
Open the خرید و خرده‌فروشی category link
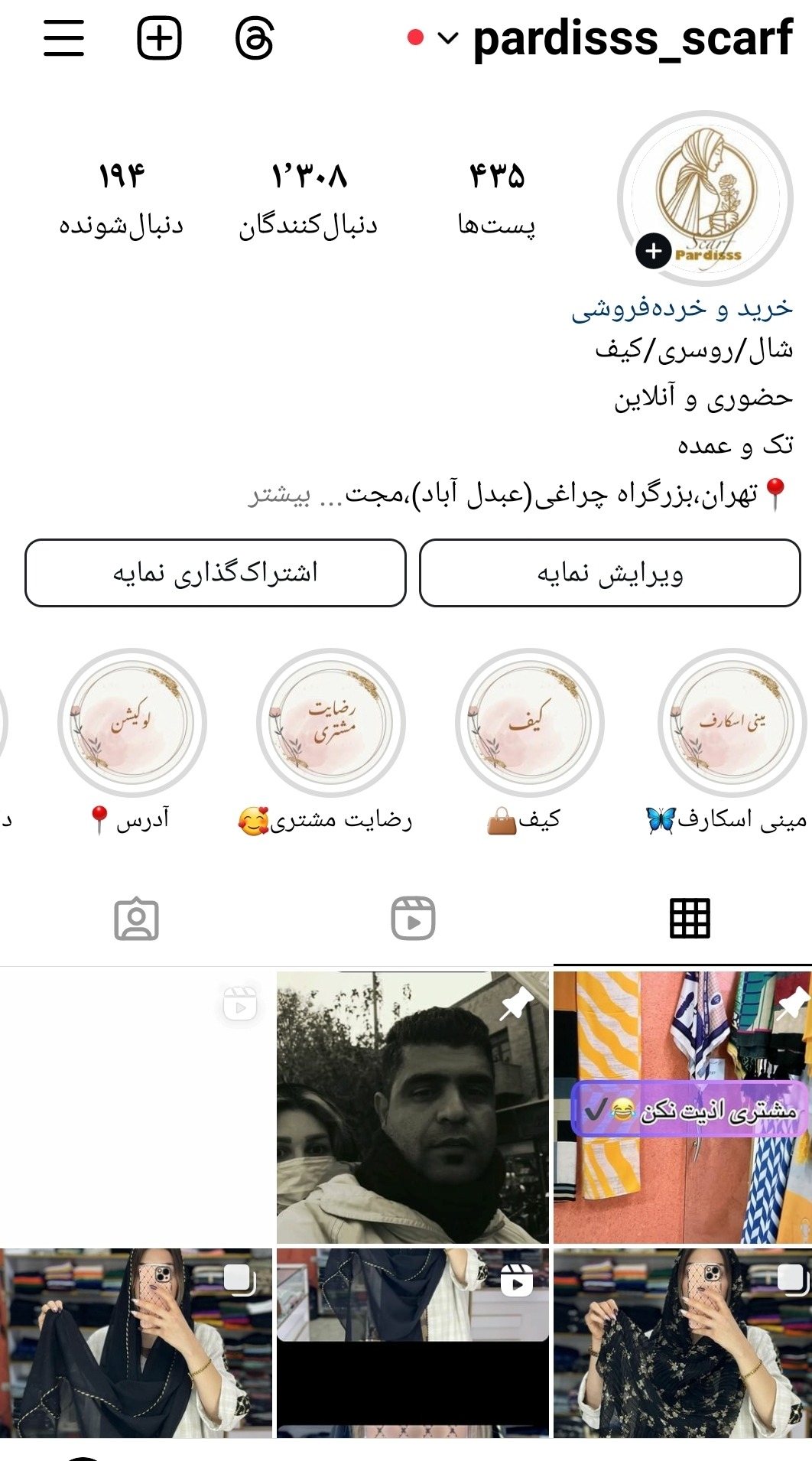pos(682,308)
